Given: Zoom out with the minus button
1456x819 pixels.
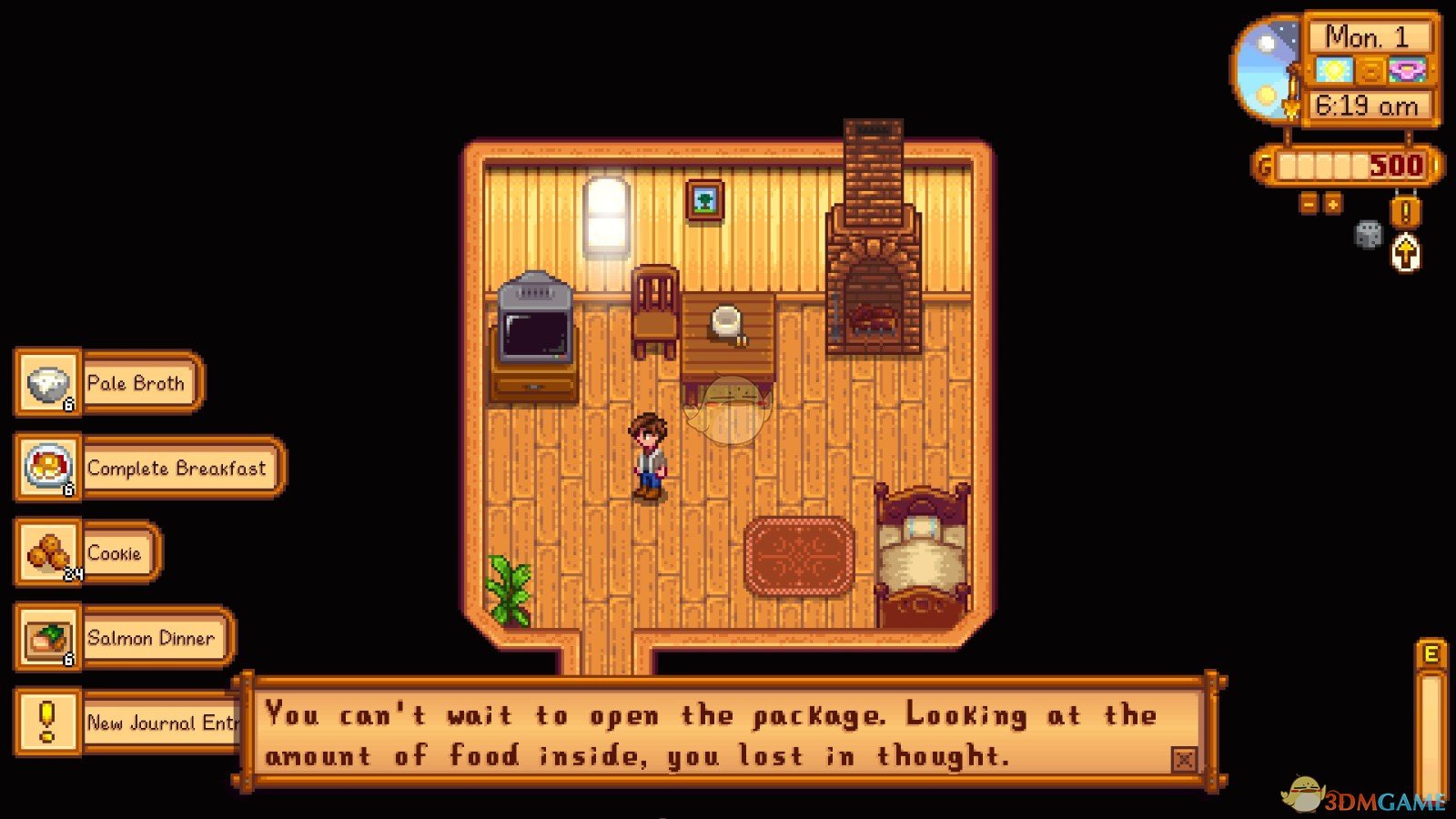Looking at the screenshot, I should 1309,204.
